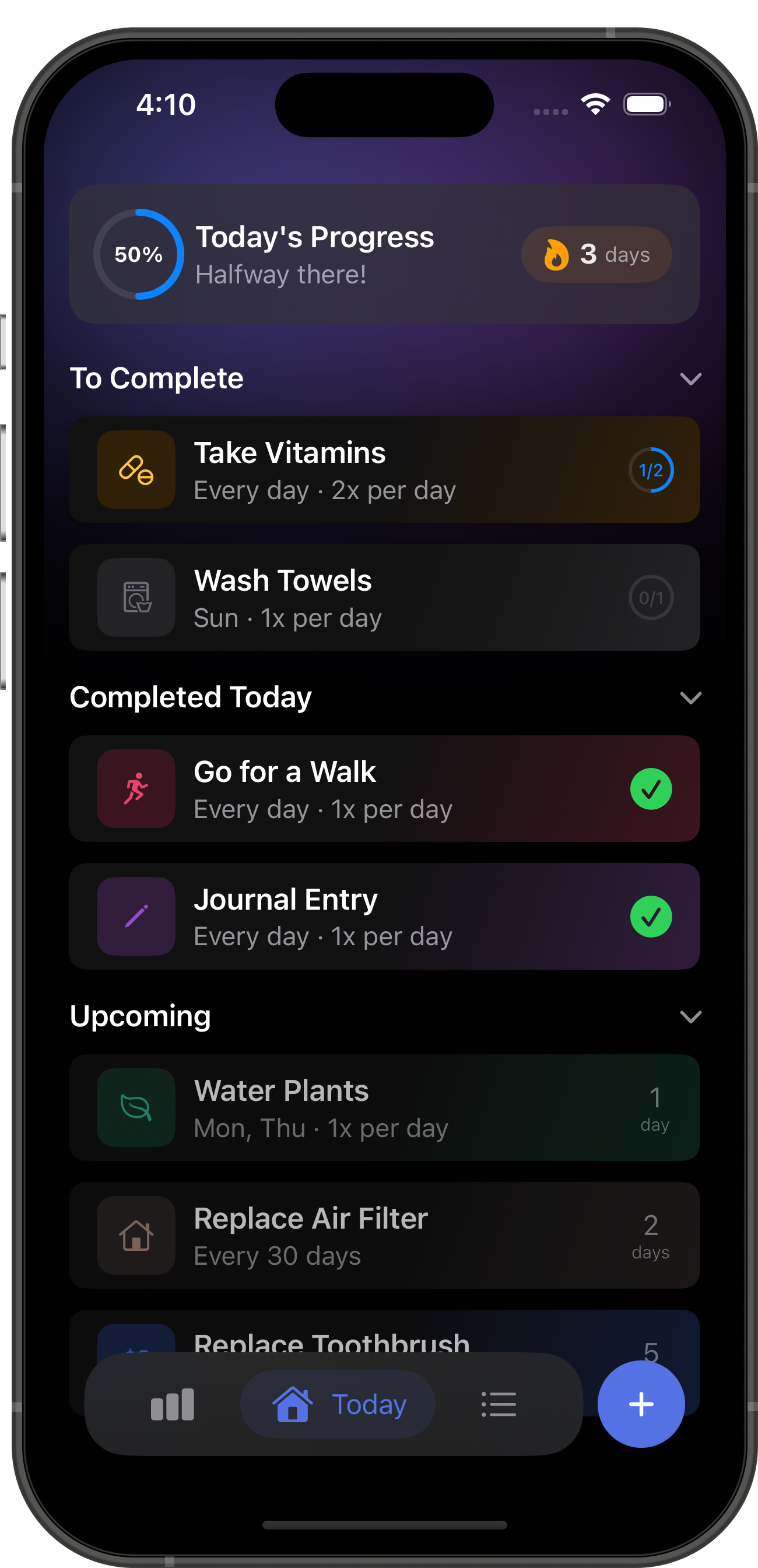758x1568 pixels.
Task: Click the Water Plants leaf icon
Action: click(x=135, y=1108)
